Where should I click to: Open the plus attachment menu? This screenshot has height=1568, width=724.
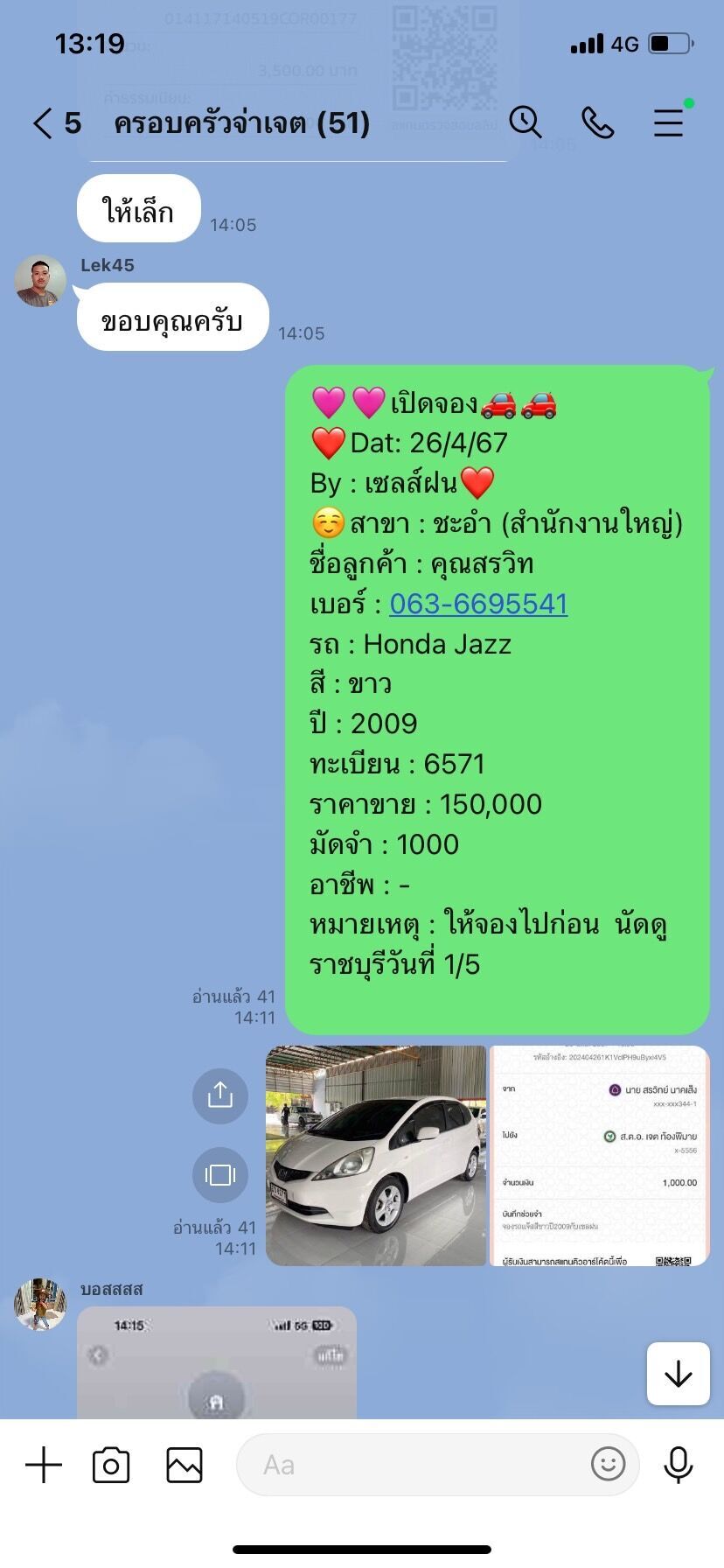tap(44, 1465)
